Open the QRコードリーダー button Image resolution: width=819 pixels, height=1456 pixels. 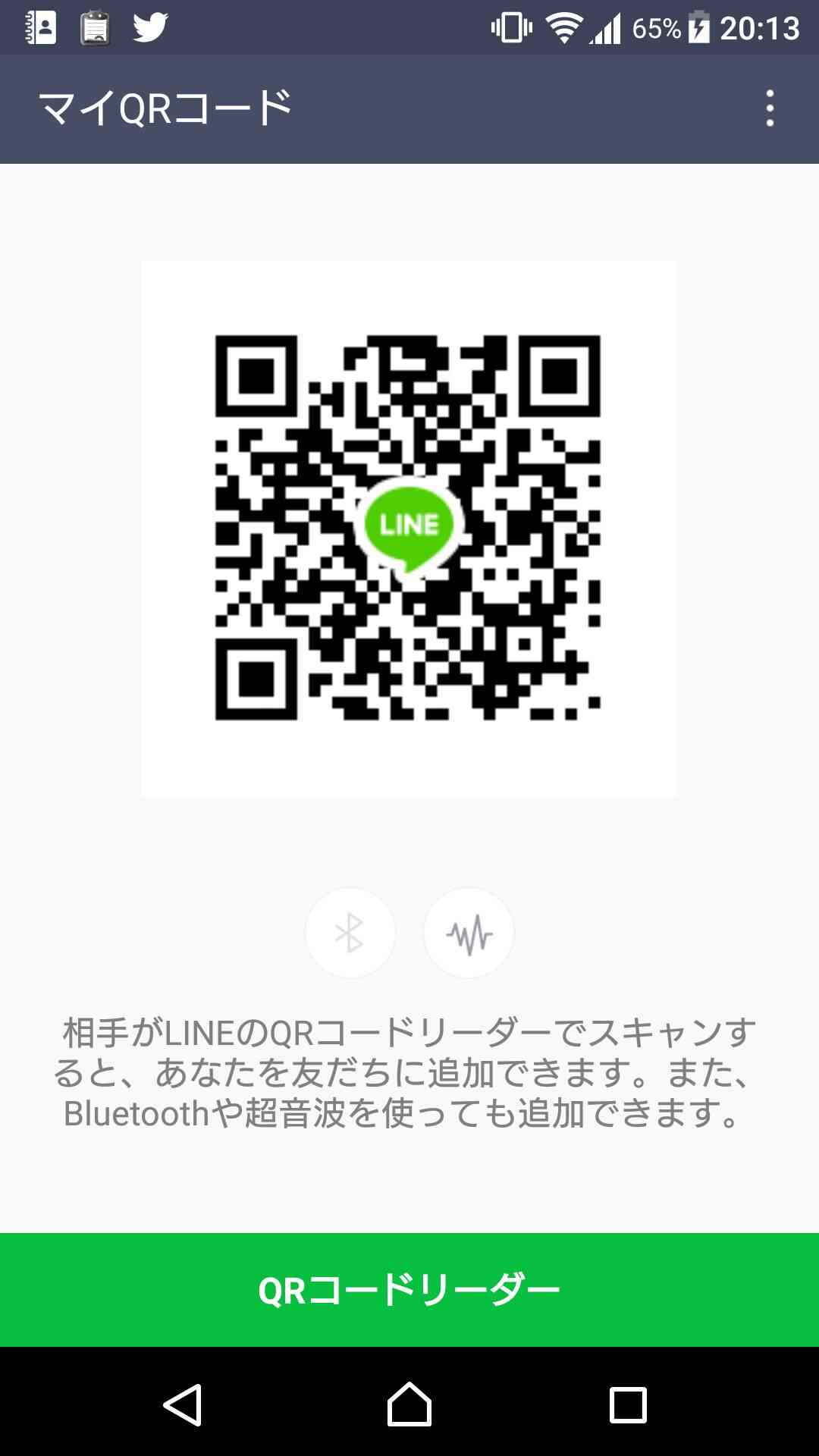point(409,1290)
